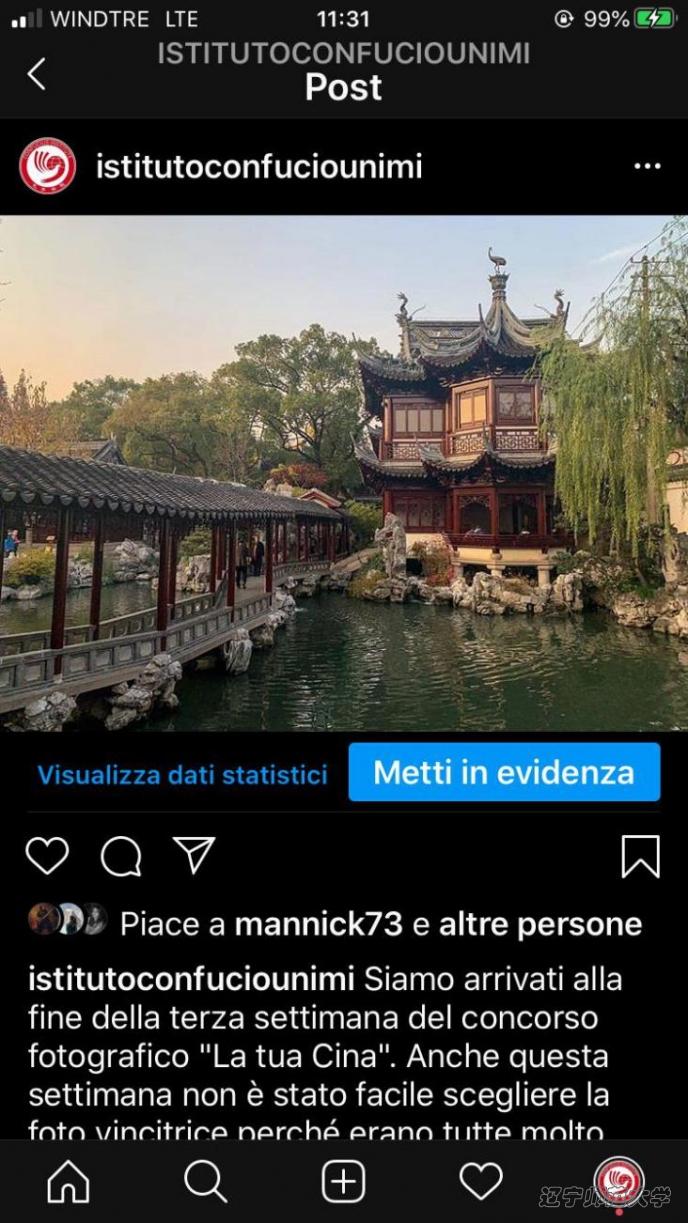Open istitutoconfuciounimi profile from post header
This screenshot has width=688, height=1223.
(x=258, y=166)
